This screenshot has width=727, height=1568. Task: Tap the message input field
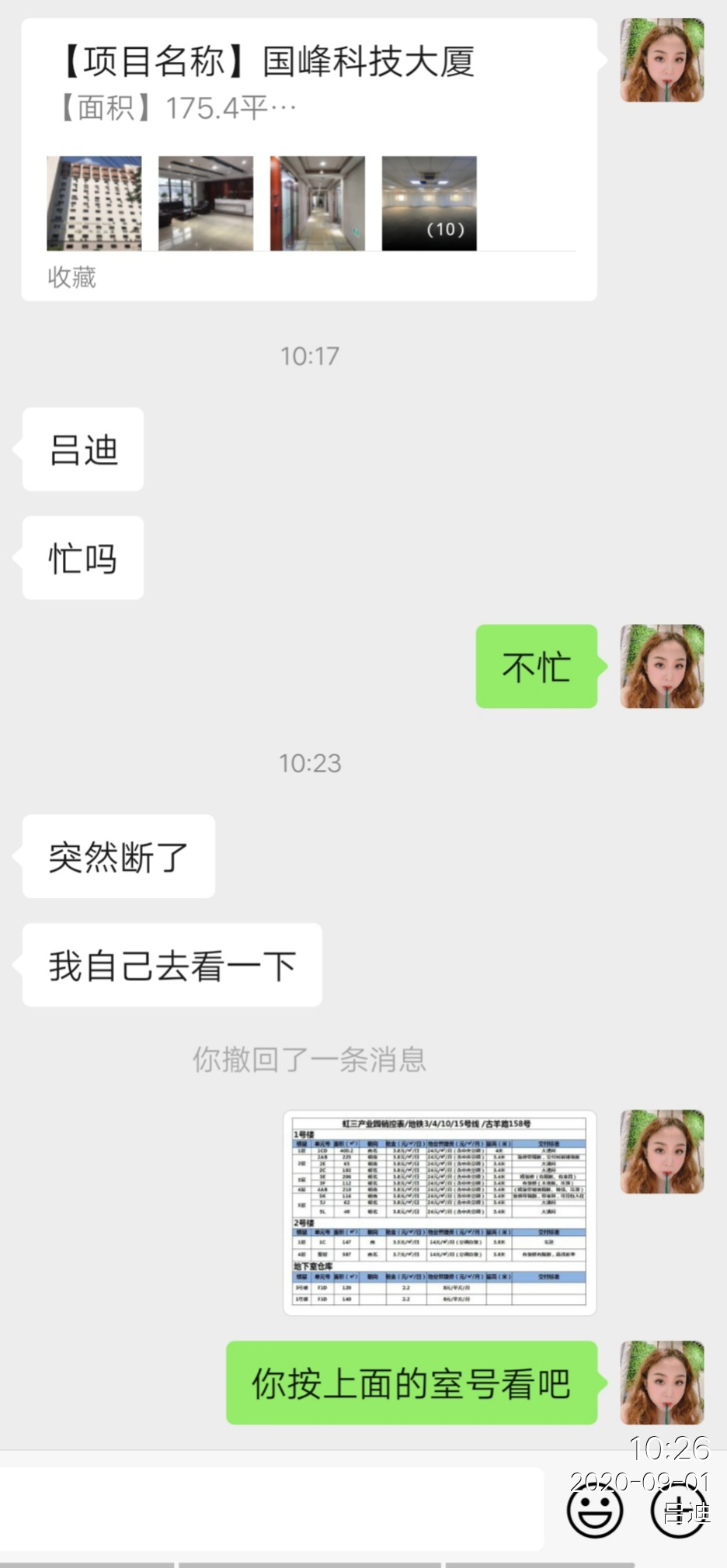point(272,1508)
